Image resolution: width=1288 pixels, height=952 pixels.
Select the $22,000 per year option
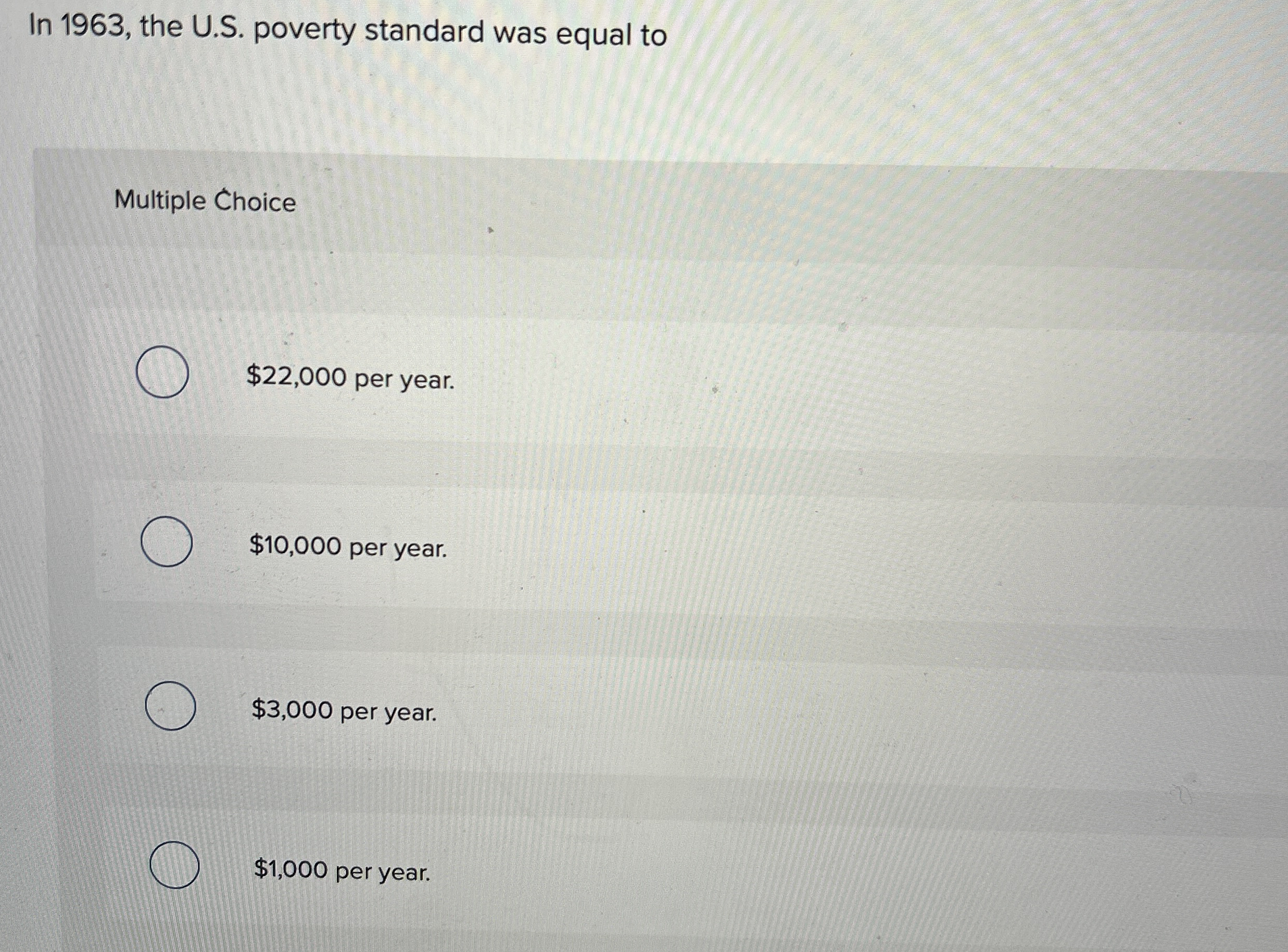[x=162, y=372]
